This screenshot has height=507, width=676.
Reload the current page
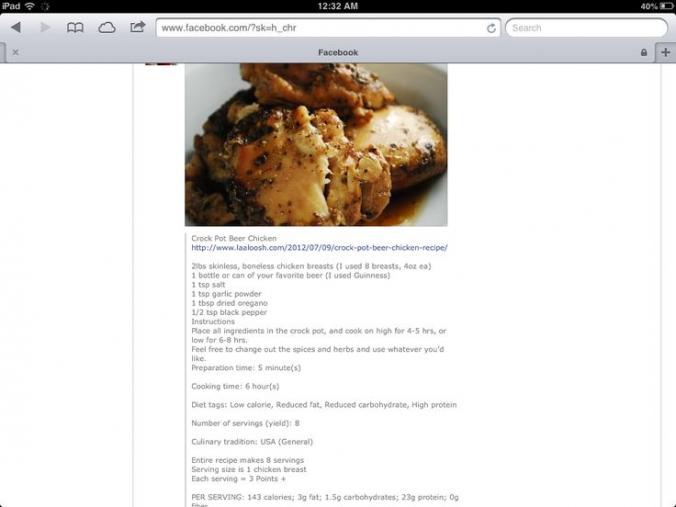(491, 28)
